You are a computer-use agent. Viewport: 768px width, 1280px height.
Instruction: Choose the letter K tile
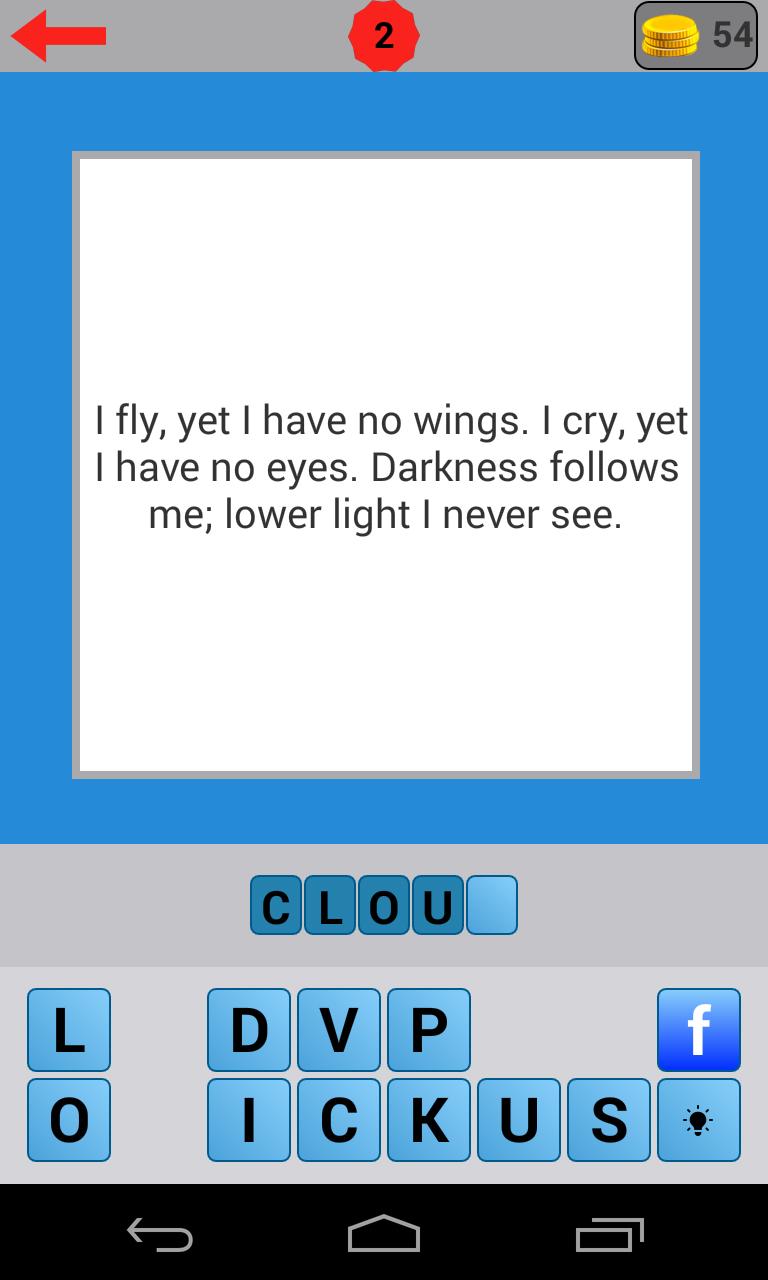[x=429, y=1120]
